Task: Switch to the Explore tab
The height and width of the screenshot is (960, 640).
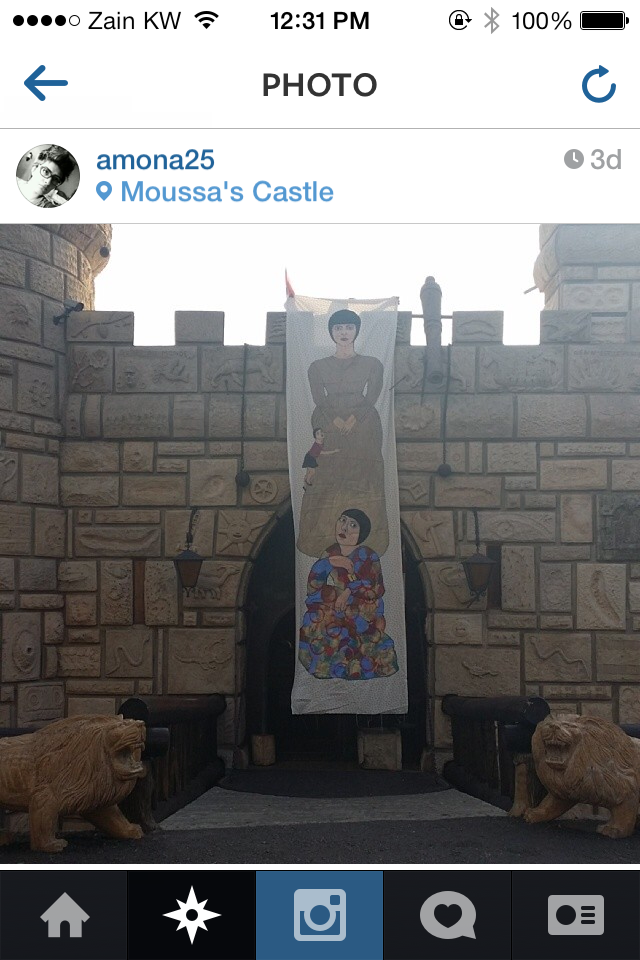Action: click(x=192, y=915)
